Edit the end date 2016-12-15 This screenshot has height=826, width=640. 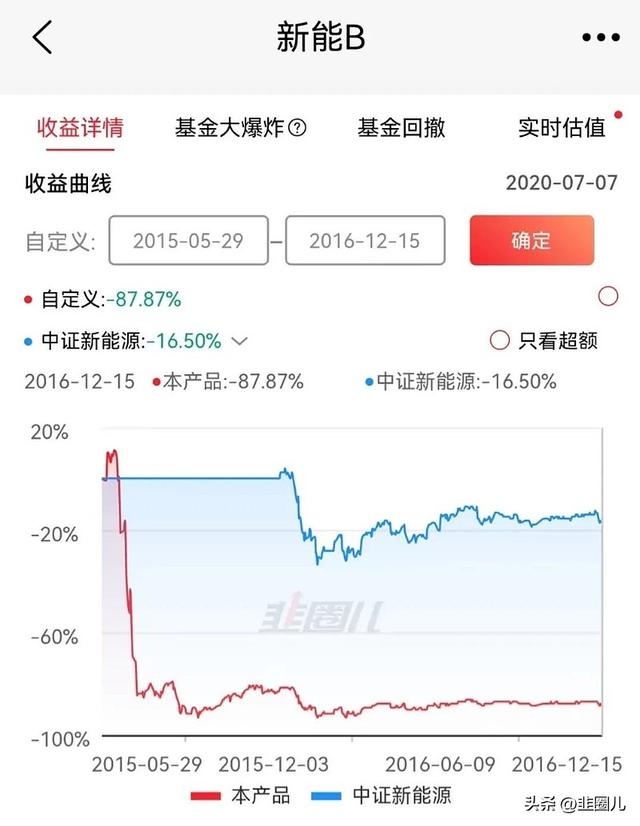[364, 241]
